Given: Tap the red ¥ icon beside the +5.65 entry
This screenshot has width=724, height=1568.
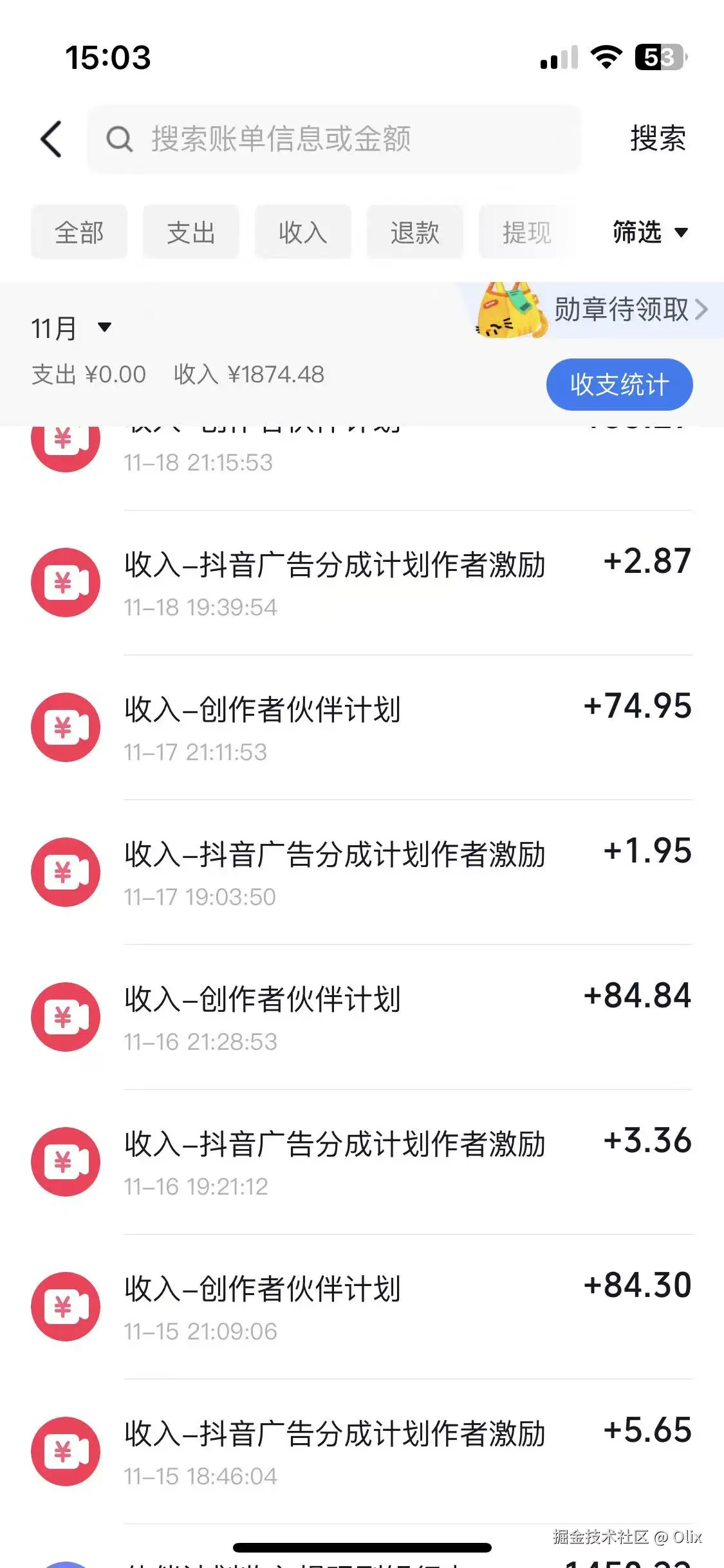Looking at the screenshot, I should pos(65,1451).
